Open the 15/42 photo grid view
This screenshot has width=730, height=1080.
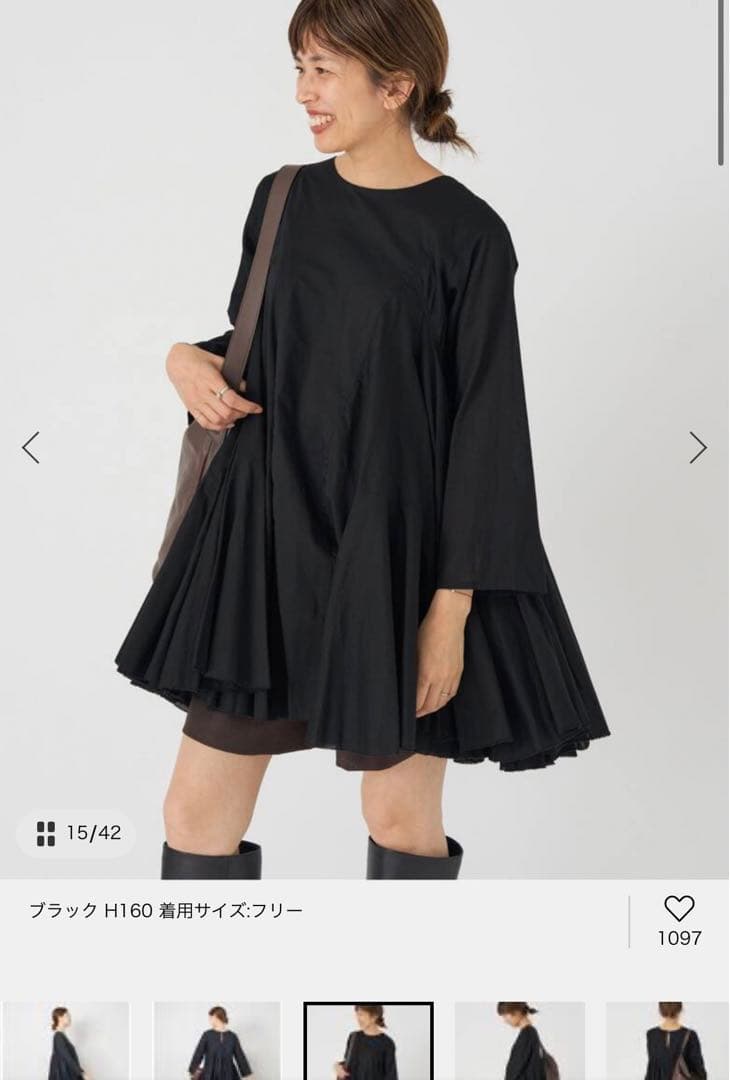(x=77, y=833)
